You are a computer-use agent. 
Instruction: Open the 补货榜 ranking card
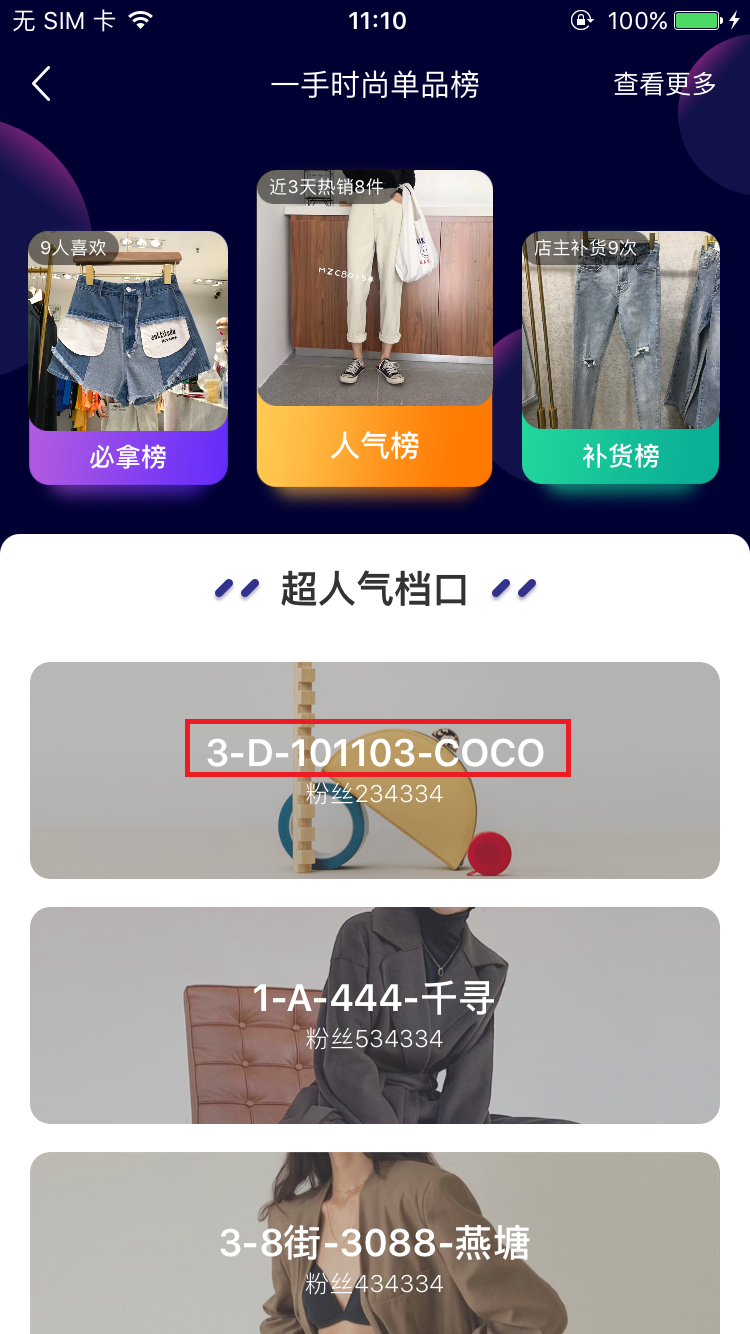coord(621,357)
